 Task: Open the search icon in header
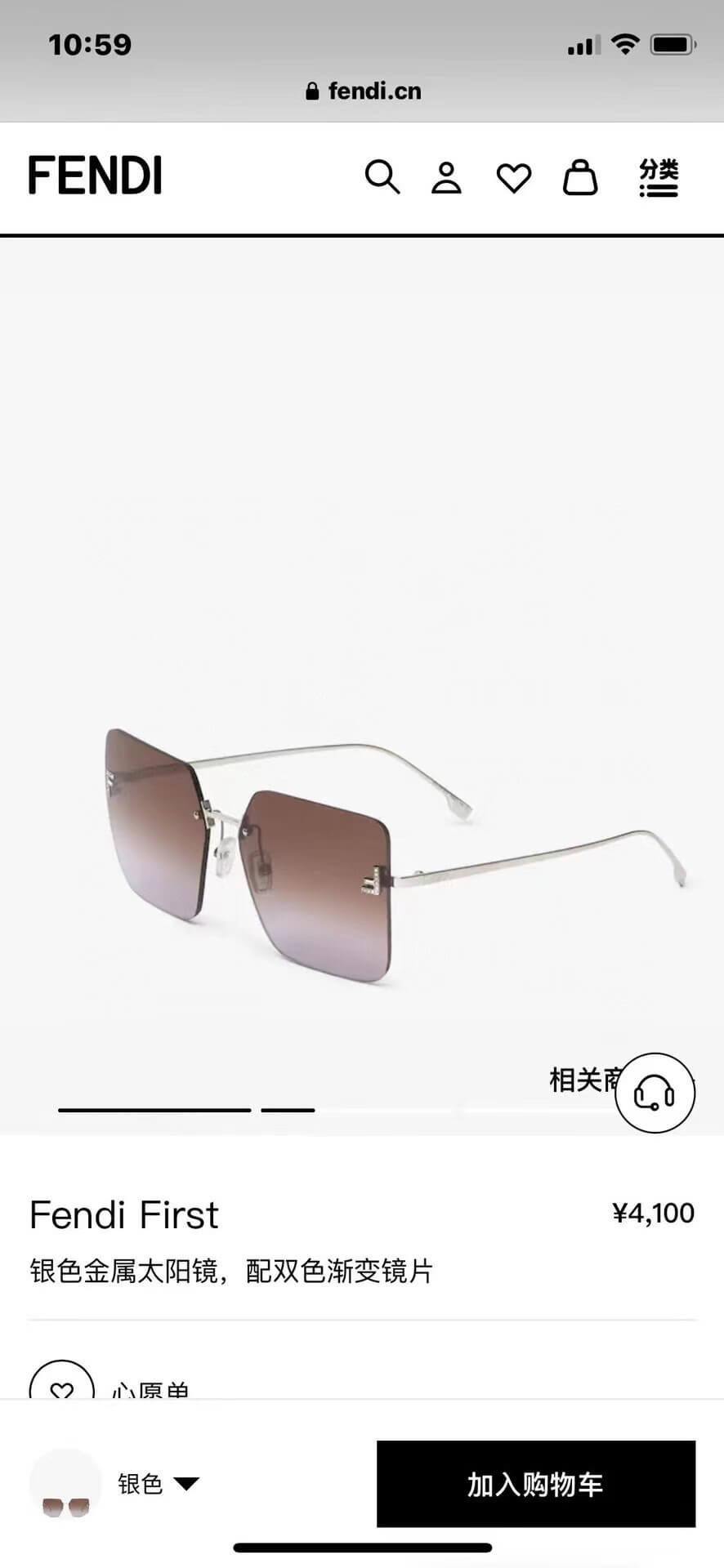tap(382, 177)
